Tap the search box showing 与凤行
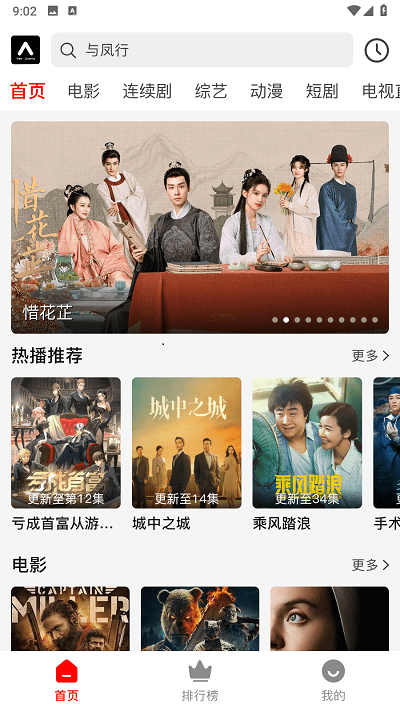The height and width of the screenshot is (711, 400). (x=202, y=50)
